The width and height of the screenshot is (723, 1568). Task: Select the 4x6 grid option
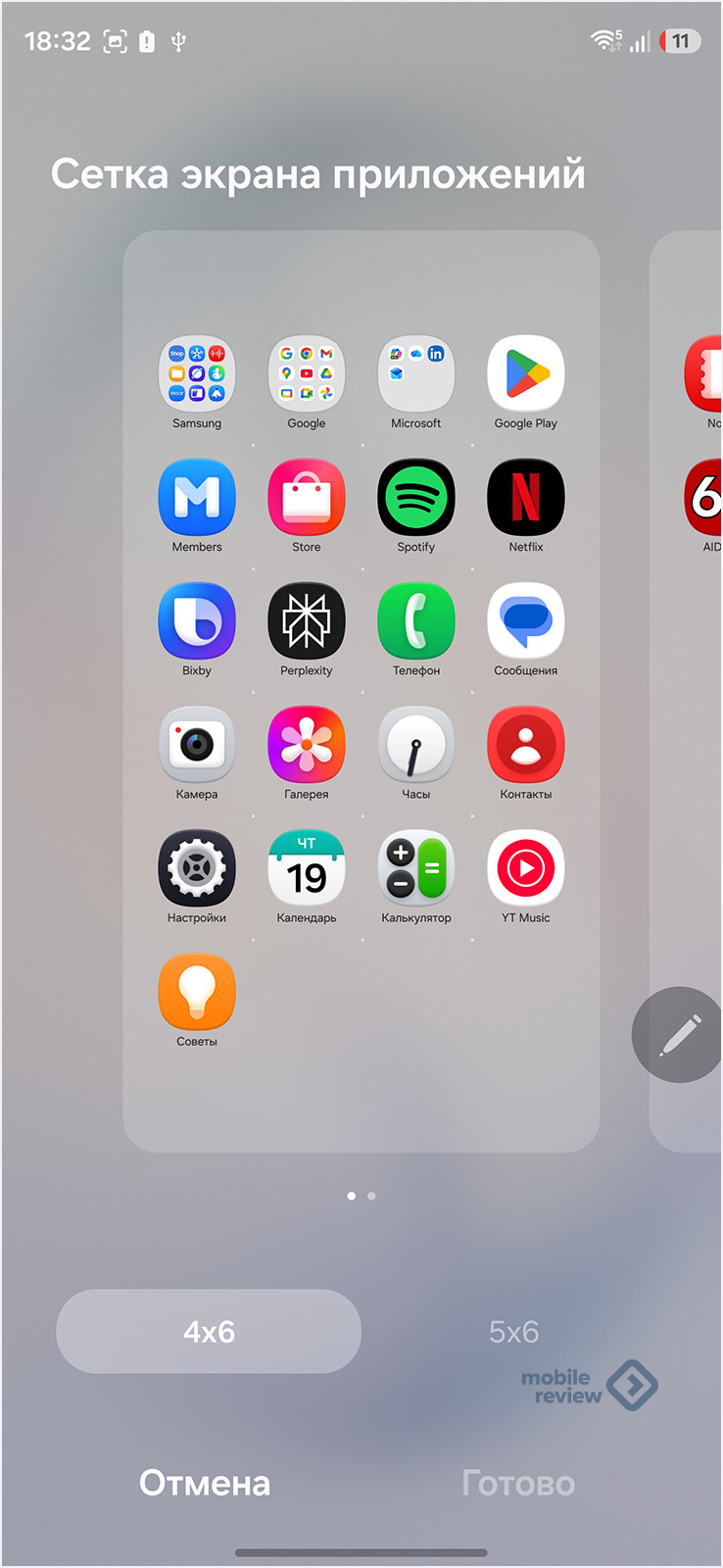pyautogui.click(x=209, y=1331)
